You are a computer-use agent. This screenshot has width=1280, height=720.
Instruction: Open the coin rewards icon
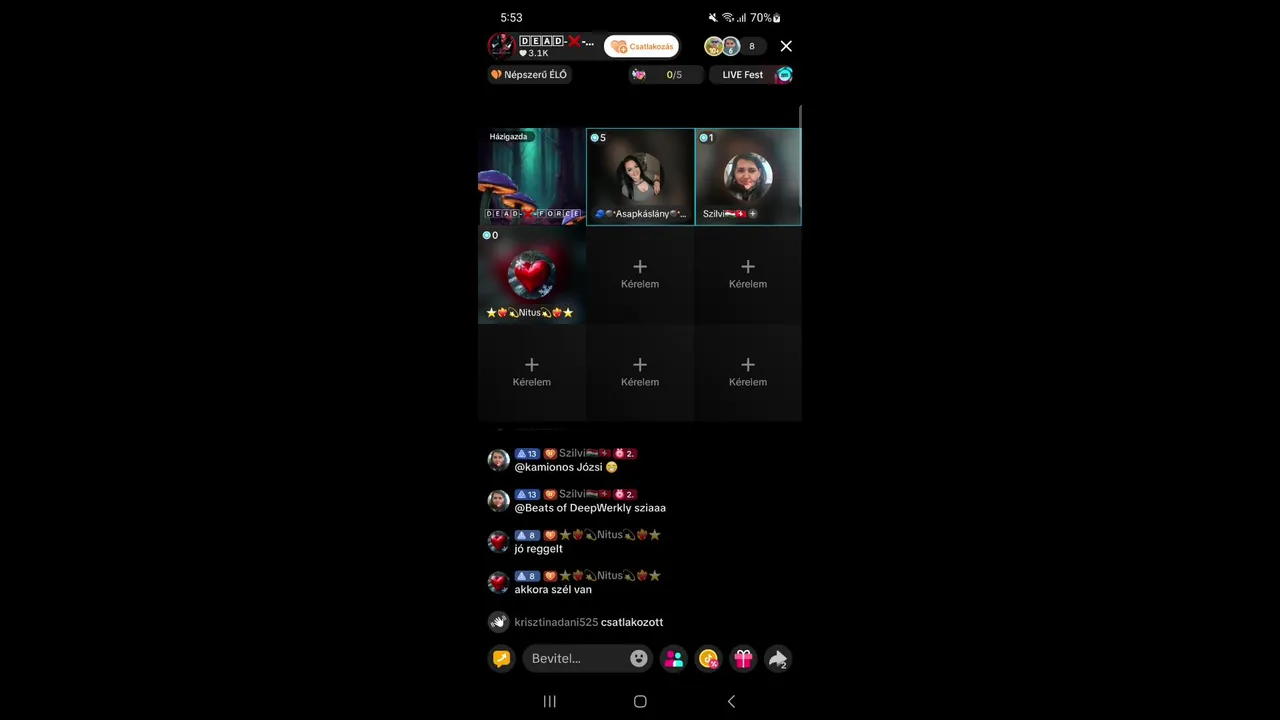708,659
